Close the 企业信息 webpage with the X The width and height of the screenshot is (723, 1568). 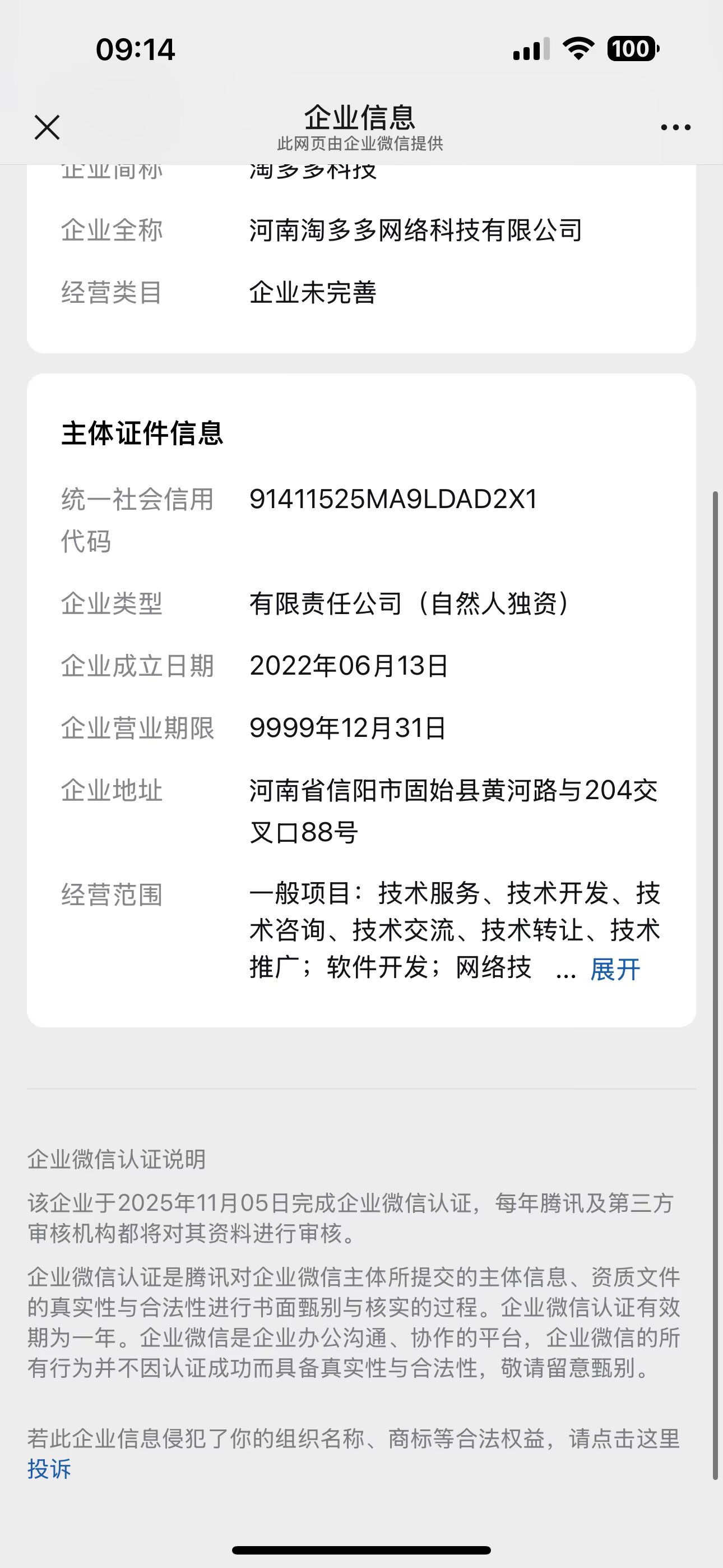[x=47, y=128]
